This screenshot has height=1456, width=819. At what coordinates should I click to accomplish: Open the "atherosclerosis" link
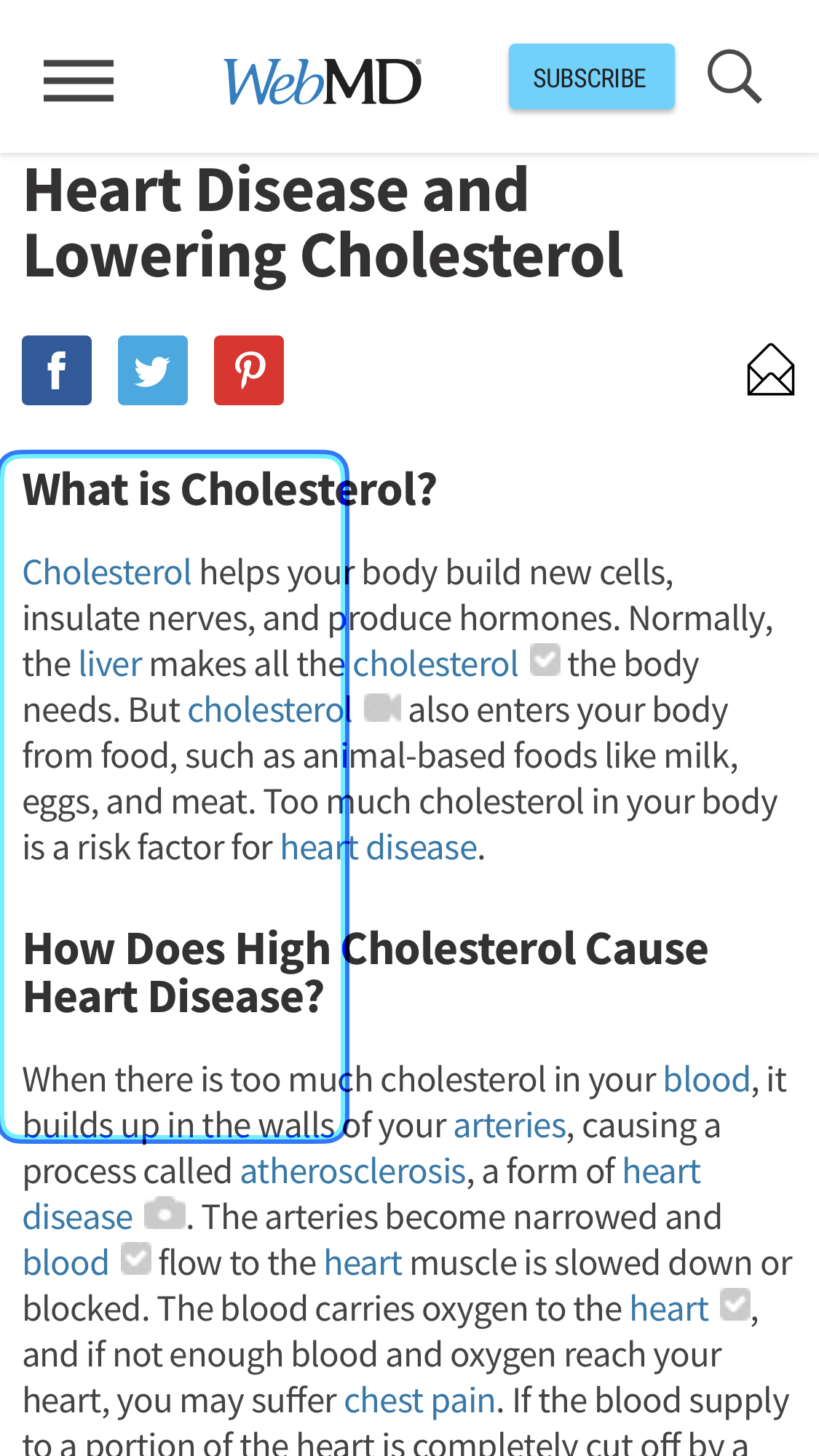(352, 1171)
